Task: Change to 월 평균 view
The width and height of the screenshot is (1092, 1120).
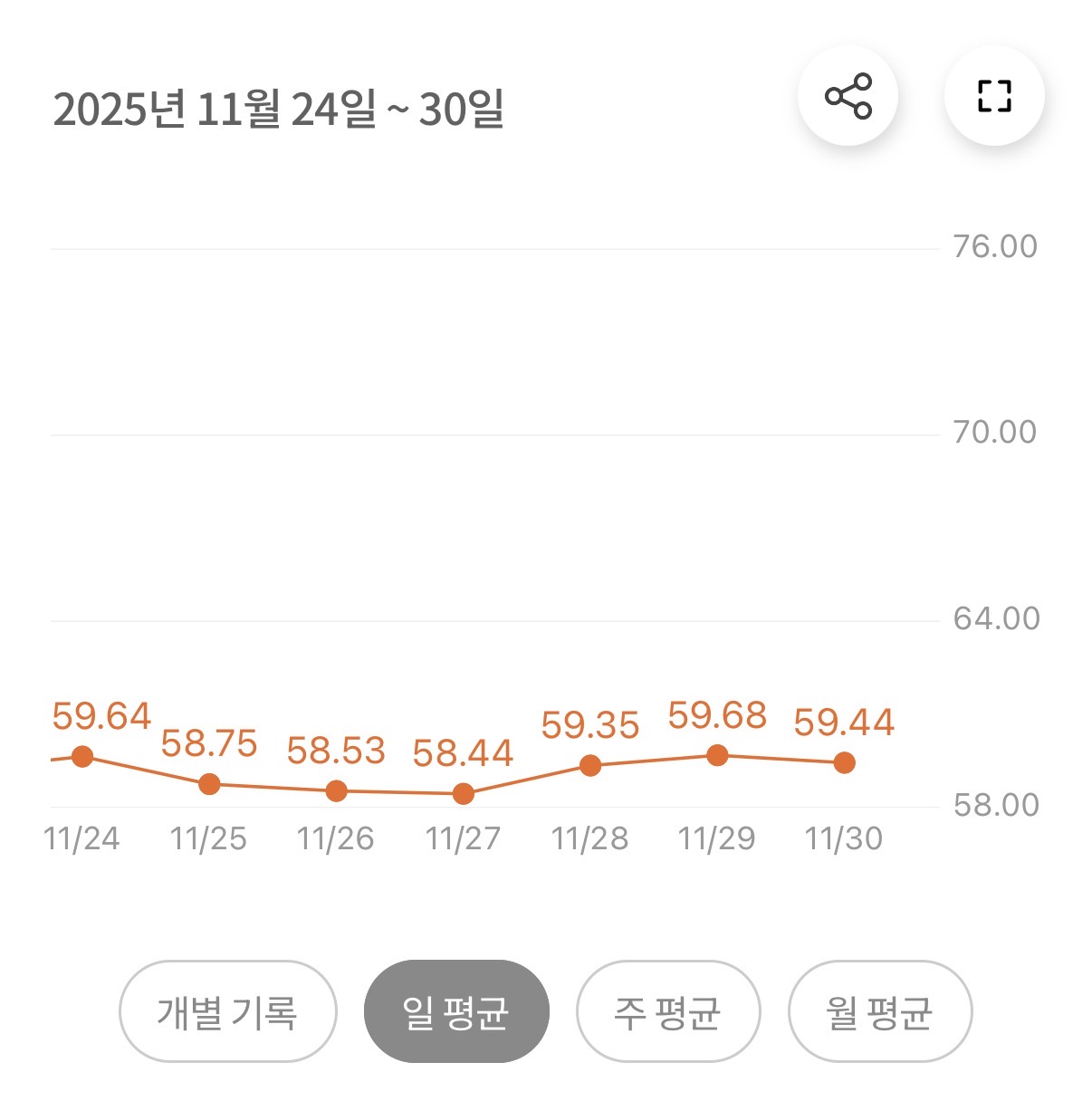Action: (880, 1010)
